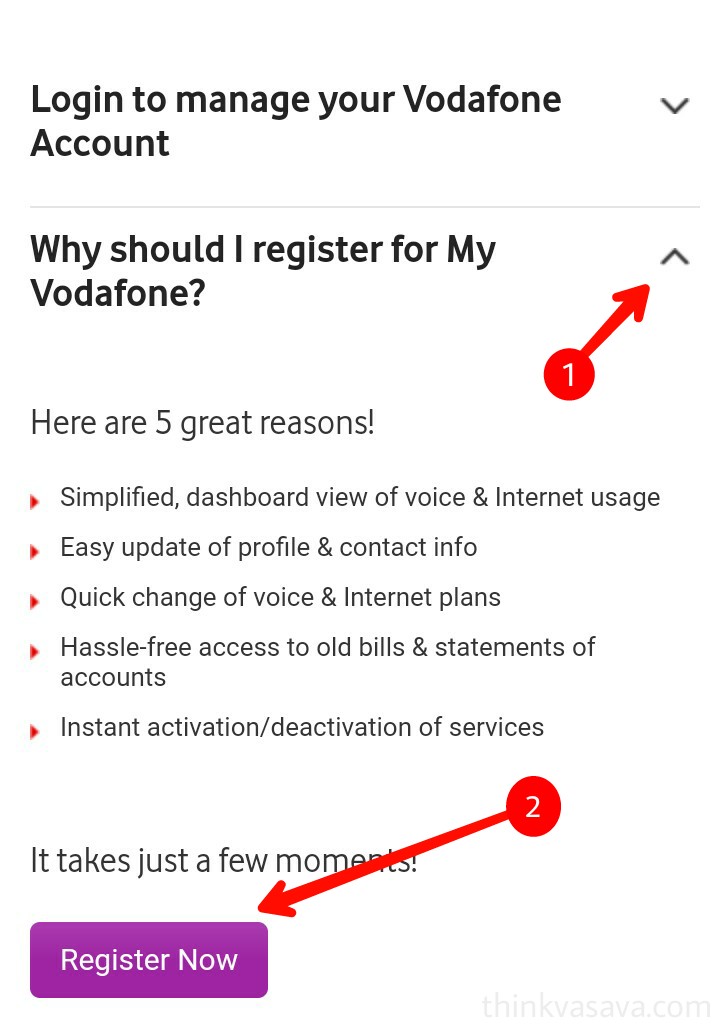This screenshot has width=720, height=1036.
Task: Expand the Login to manage your Vodafone Account section
Action: click(675, 106)
